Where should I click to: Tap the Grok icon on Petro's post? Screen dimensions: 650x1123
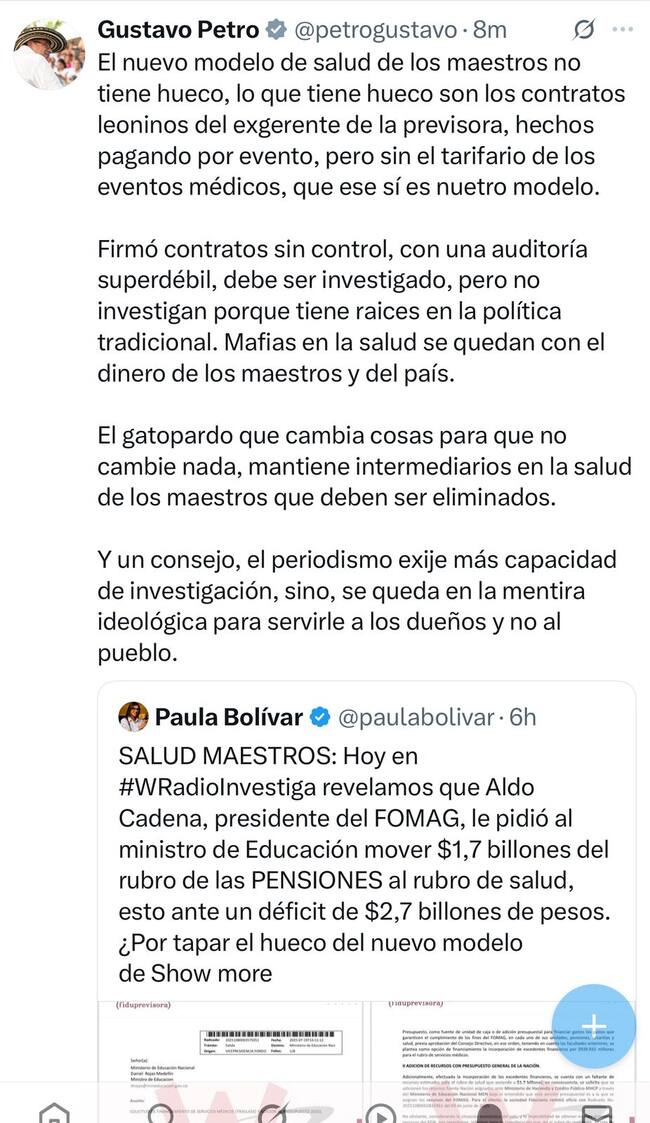coord(584,31)
